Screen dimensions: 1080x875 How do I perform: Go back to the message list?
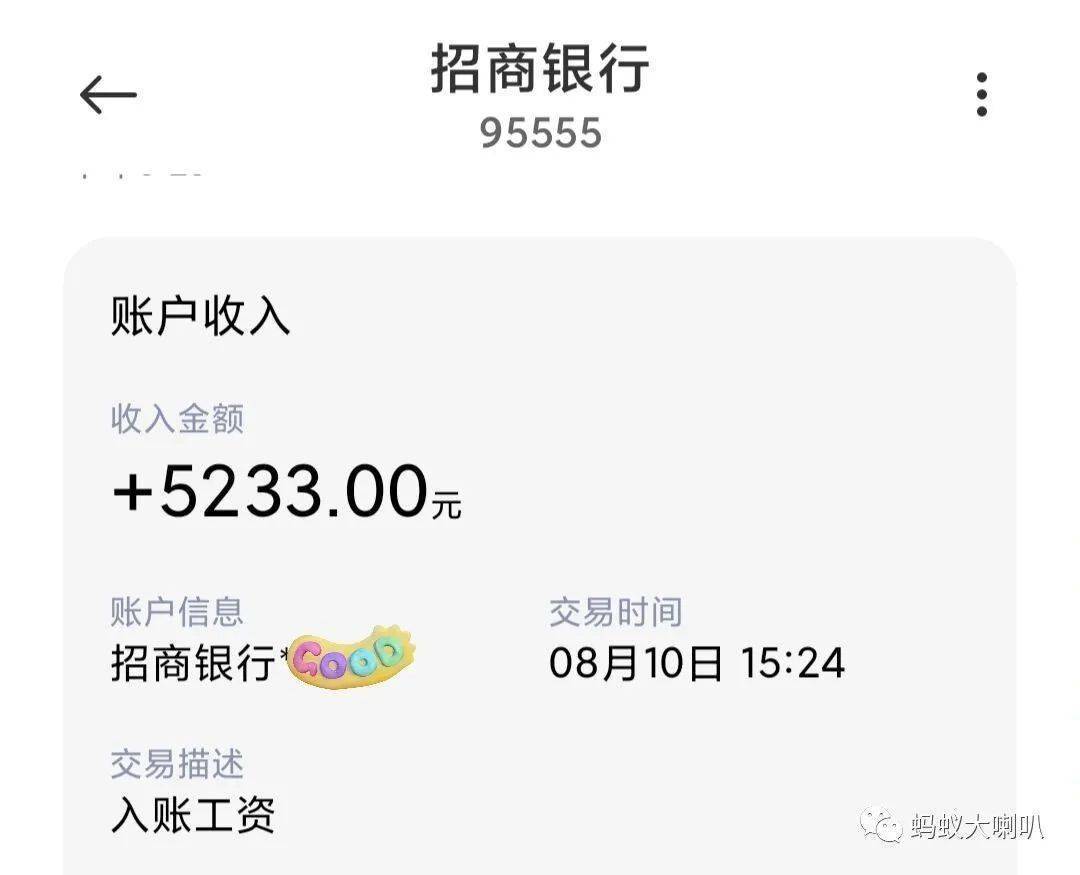point(108,96)
